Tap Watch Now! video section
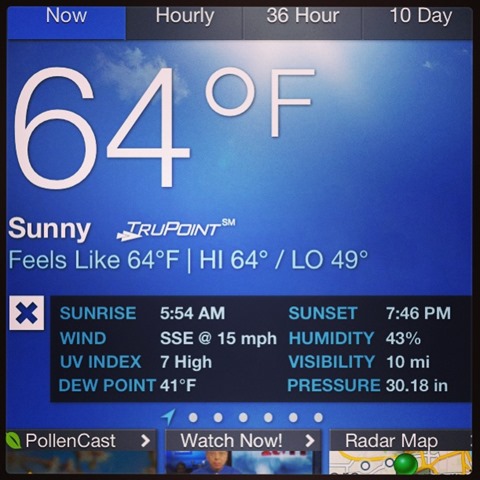Screen dimensions: 480x480 pos(243,441)
